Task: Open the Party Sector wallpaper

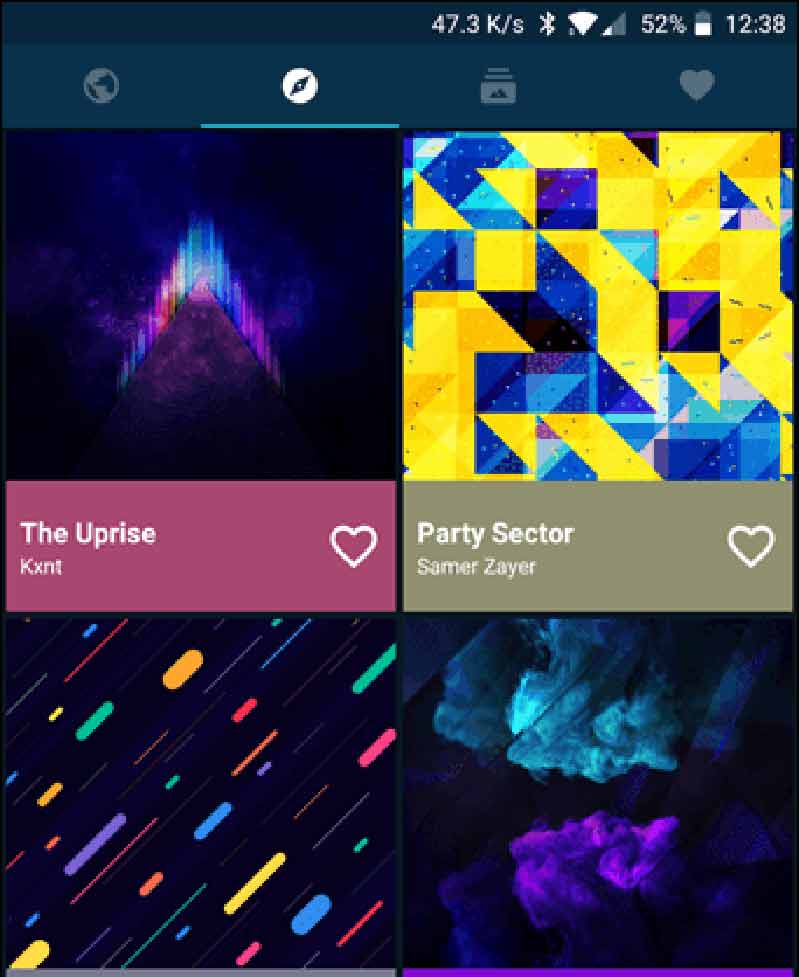Action: click(597, 306)
